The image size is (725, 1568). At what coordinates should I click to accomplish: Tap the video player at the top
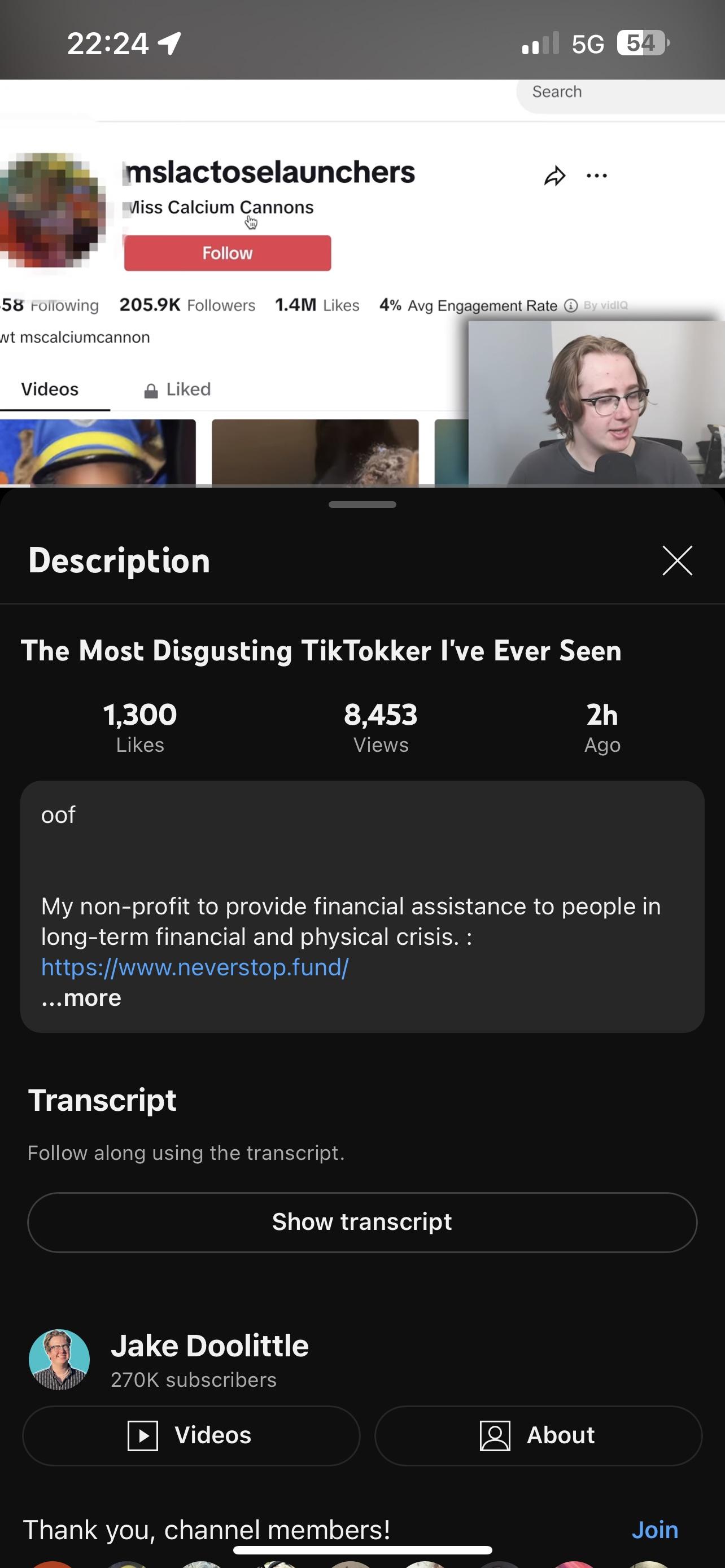tap(362, 280)
